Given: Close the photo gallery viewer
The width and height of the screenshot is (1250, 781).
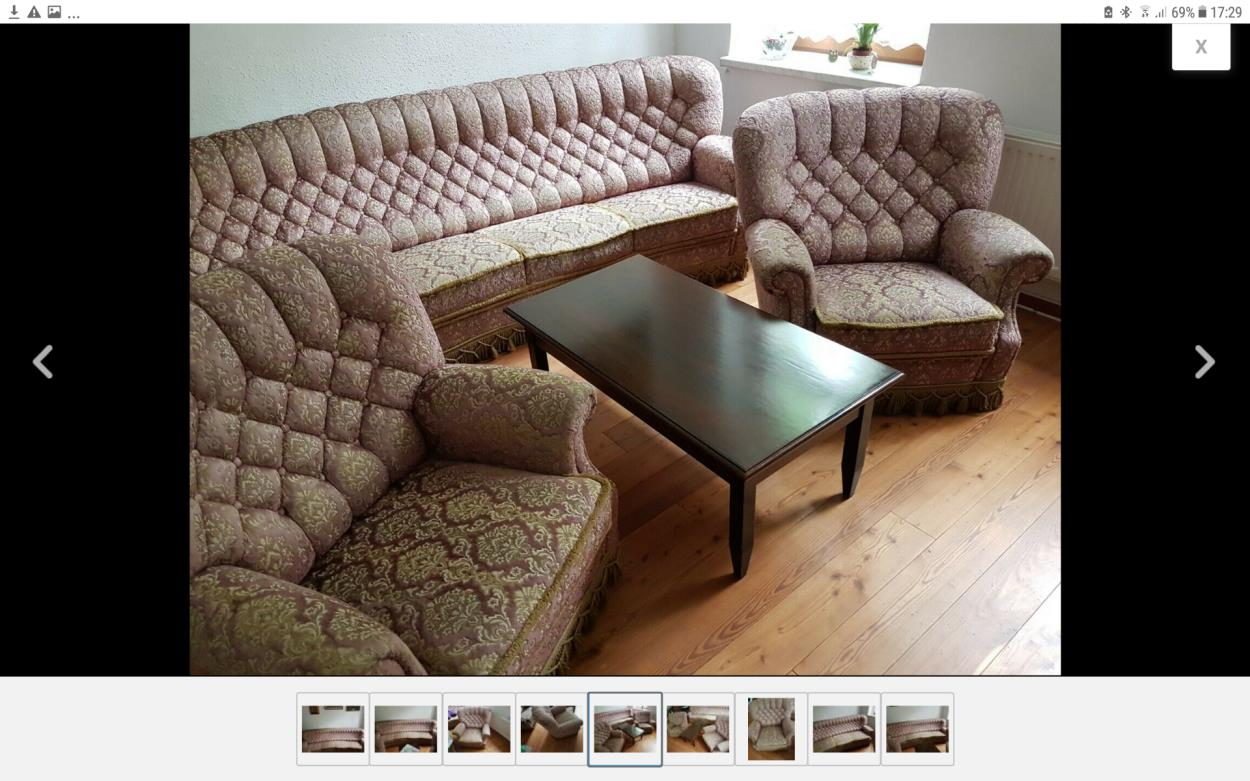Looking at the screenshot, I should coord(1200,46).
